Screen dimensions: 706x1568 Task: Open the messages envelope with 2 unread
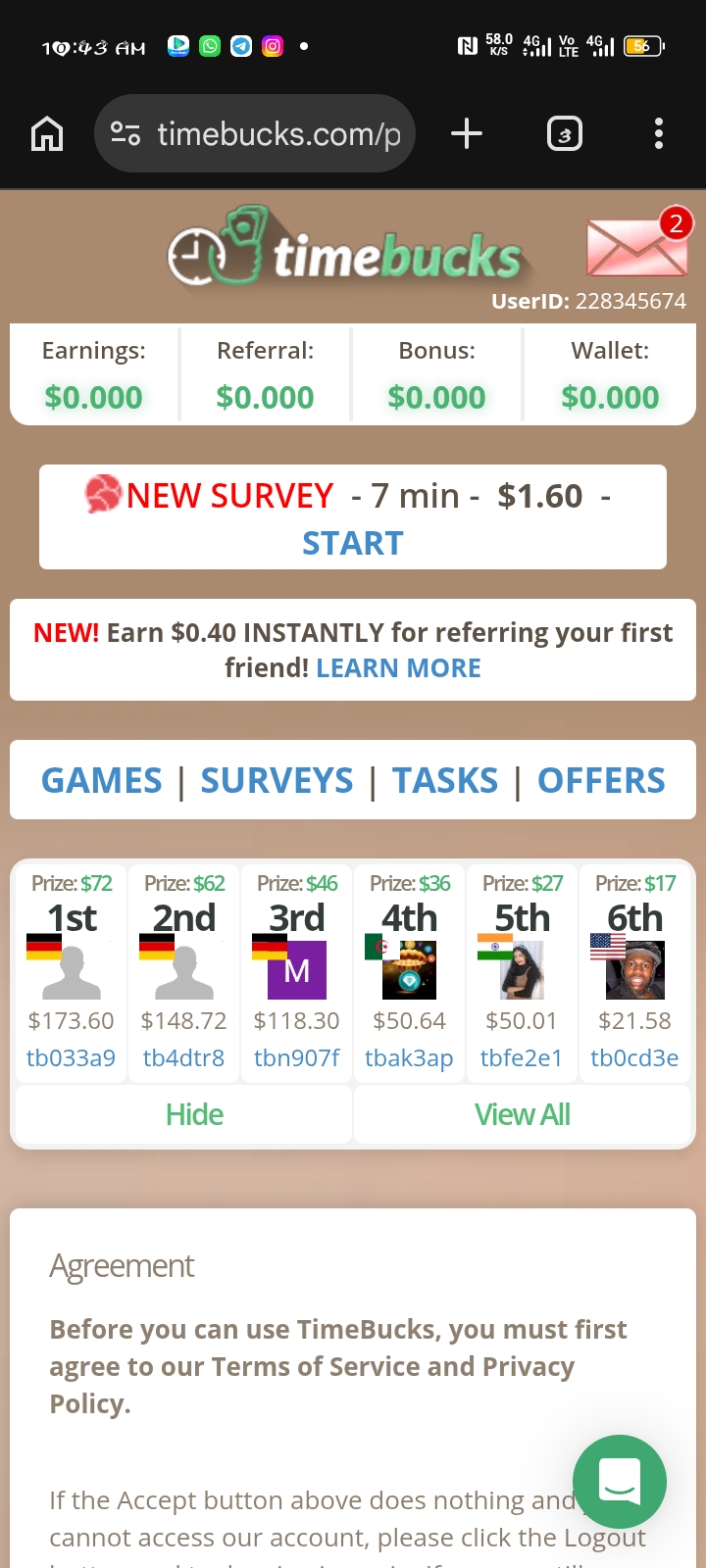(637, 246)
